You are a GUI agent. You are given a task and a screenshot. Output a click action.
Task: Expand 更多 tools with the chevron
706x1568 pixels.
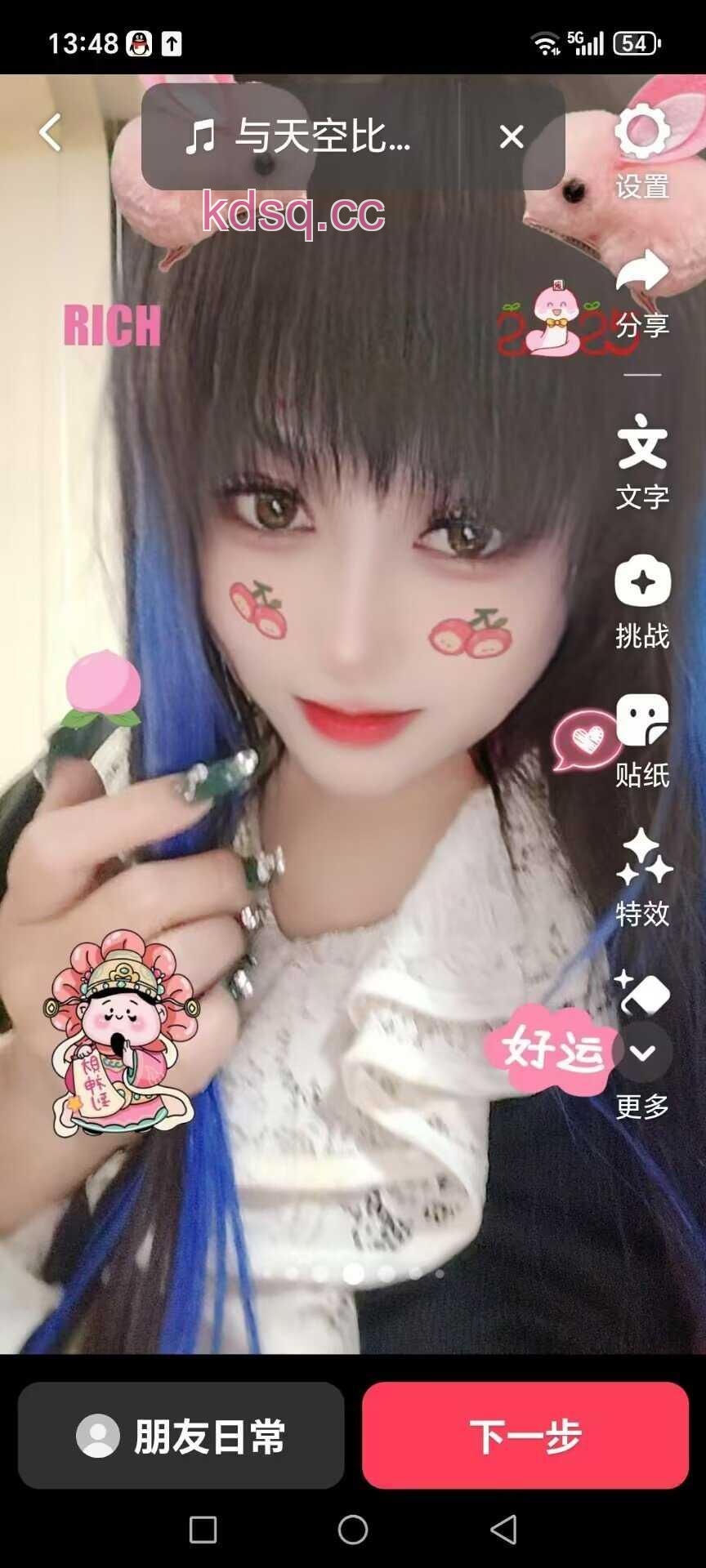click(x=643, y=1053)
